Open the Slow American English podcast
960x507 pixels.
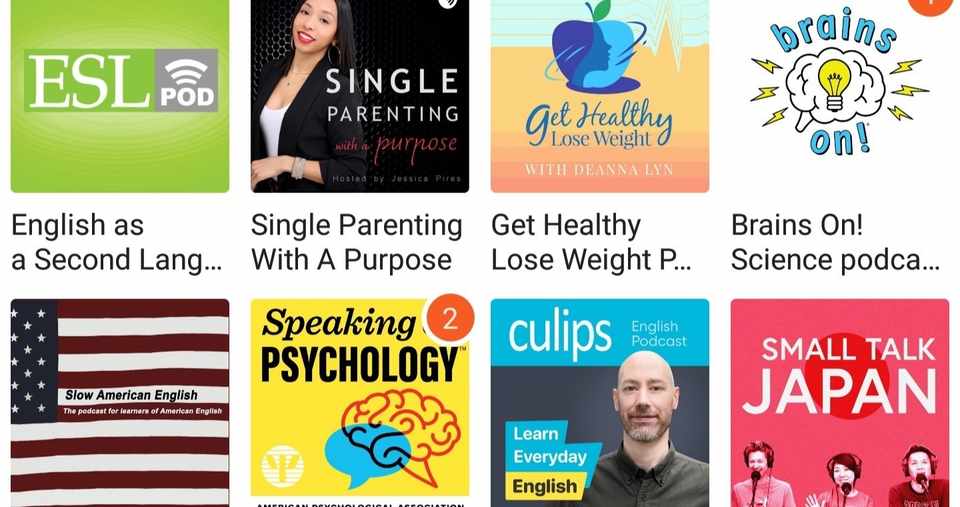(x=120, y=403)
